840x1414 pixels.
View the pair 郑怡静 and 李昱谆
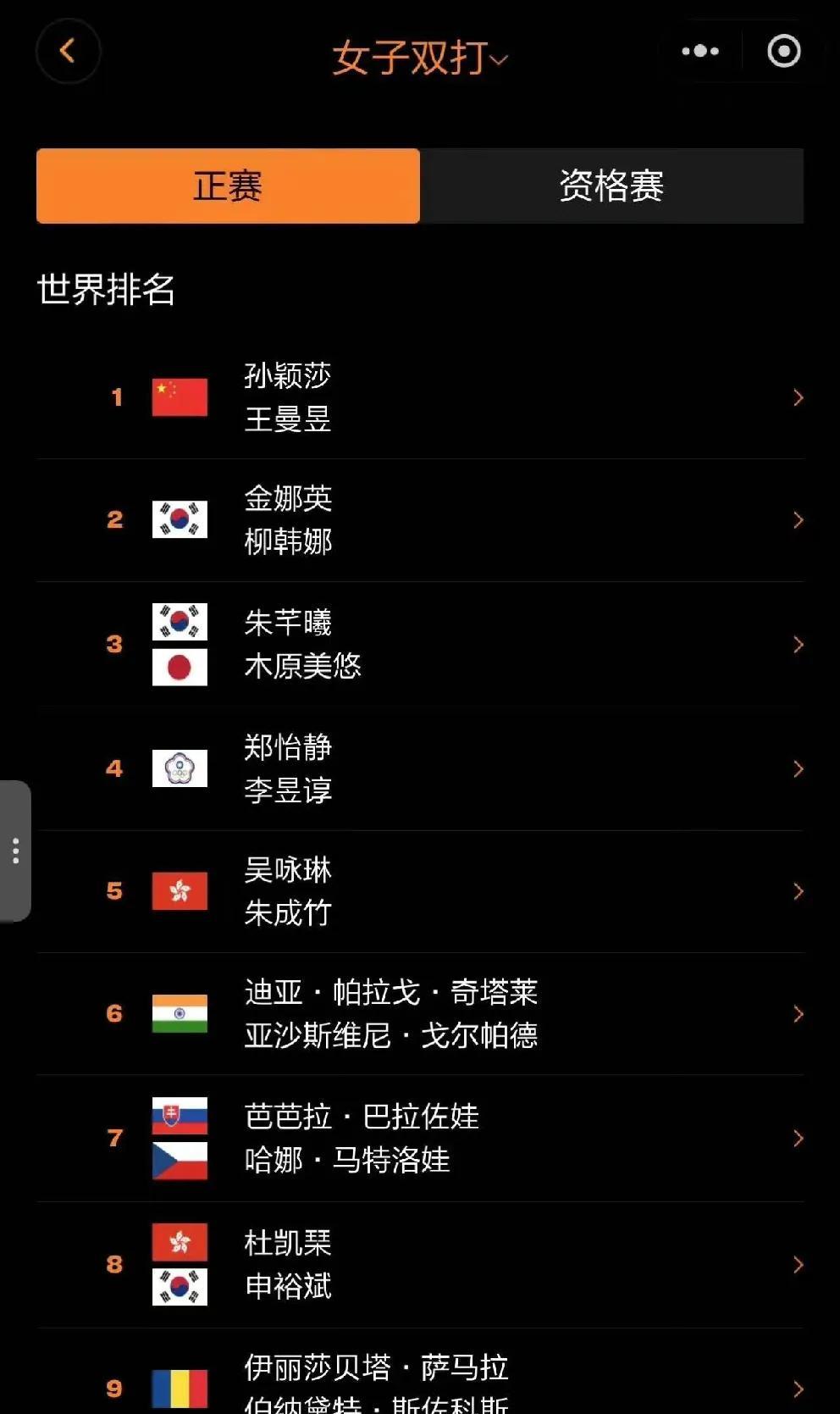tap(420, 768)
